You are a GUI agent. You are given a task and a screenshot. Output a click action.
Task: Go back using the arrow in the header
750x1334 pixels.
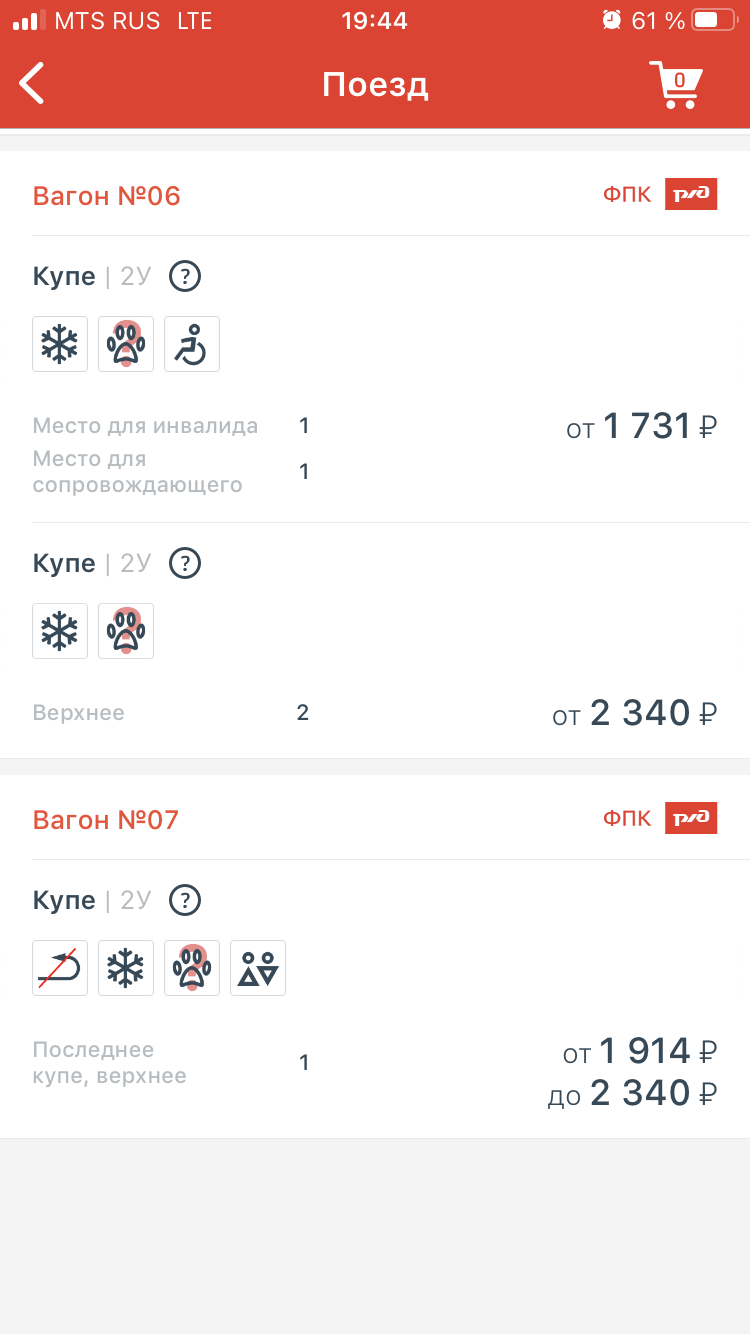(x=32, y=83)
